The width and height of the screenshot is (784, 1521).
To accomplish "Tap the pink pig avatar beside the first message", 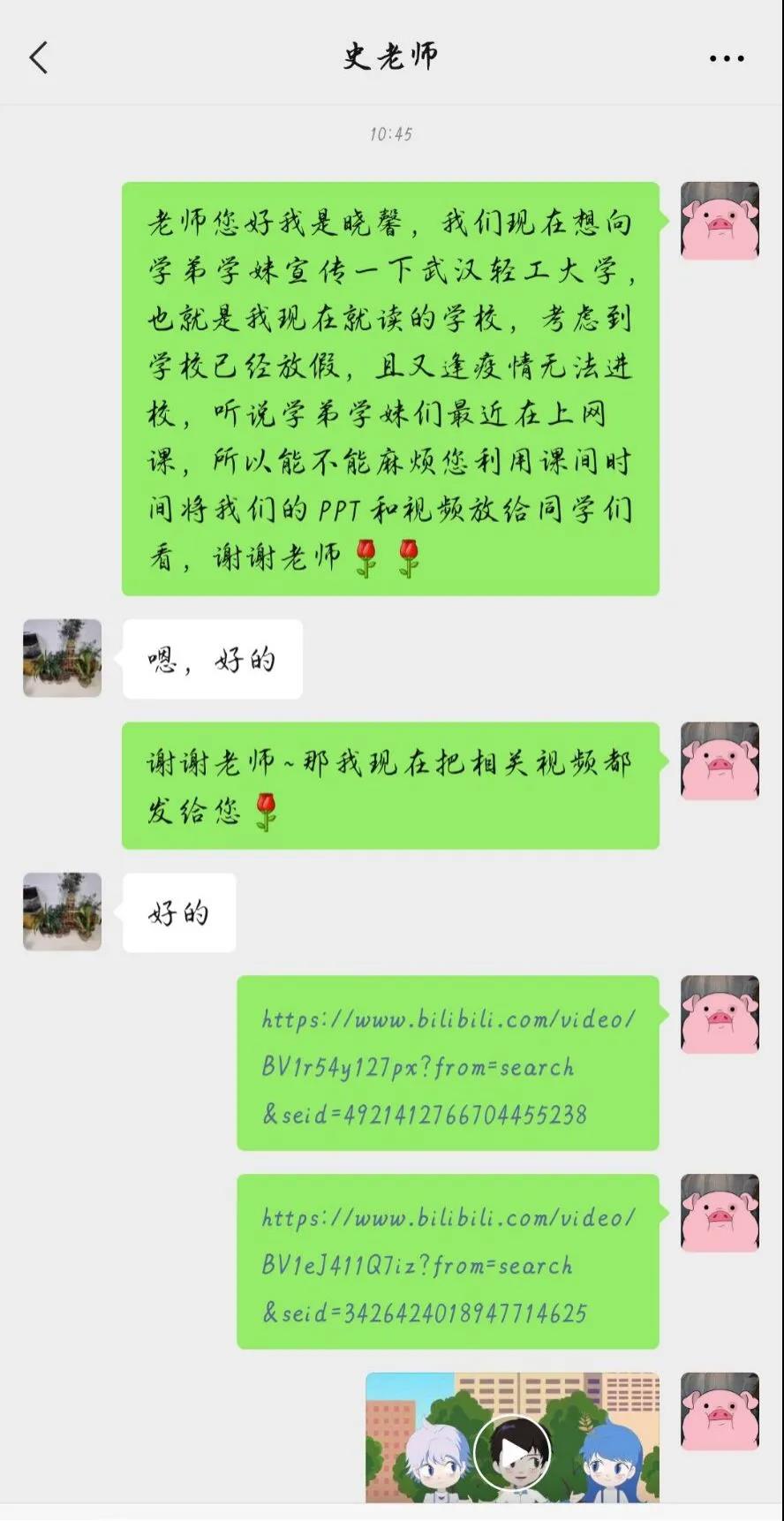I will tap(720, 221).
